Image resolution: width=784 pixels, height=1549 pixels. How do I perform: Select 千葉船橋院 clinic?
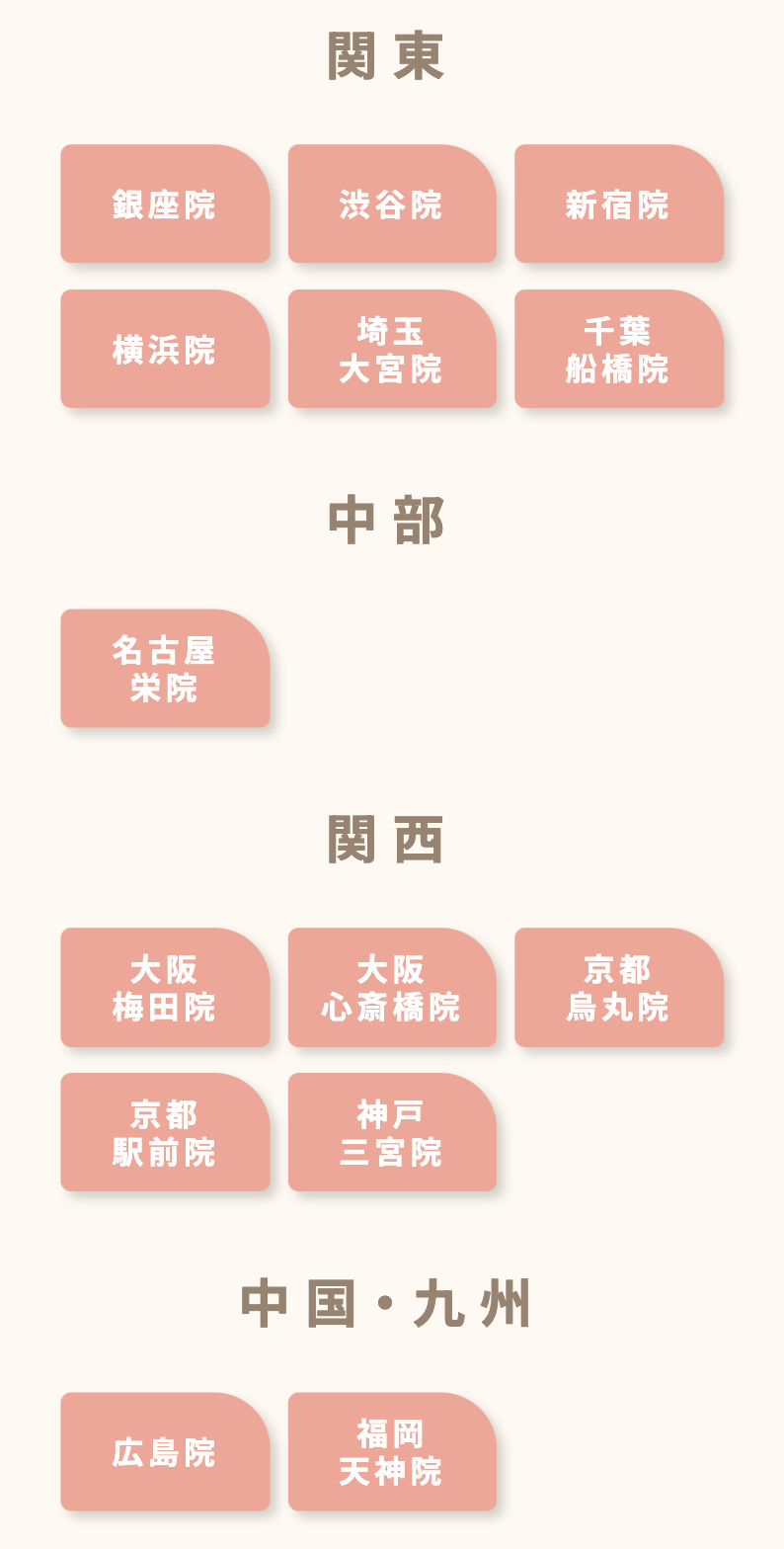click(619, 350)
